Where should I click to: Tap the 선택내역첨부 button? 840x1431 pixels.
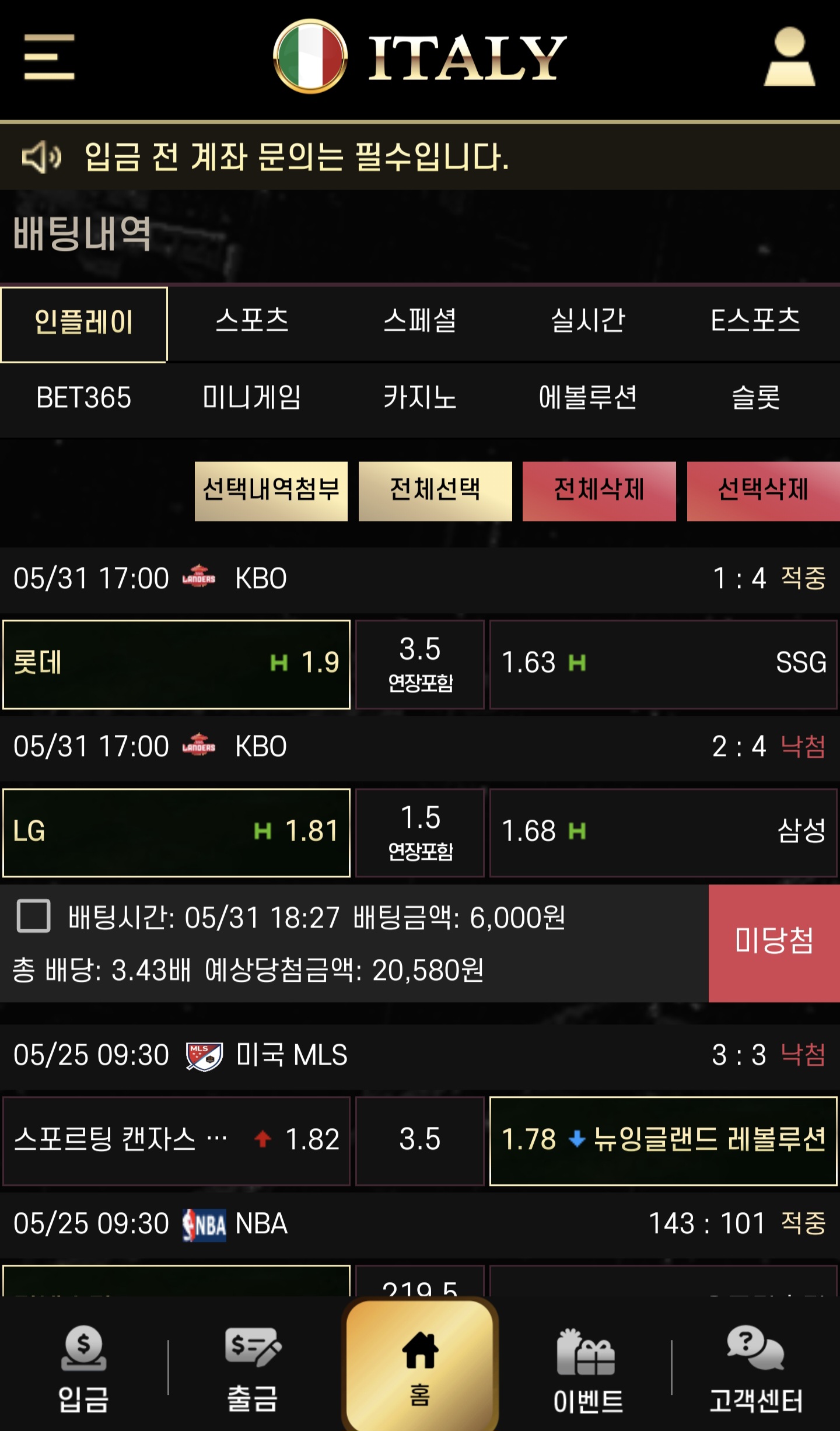click(271, 491)
